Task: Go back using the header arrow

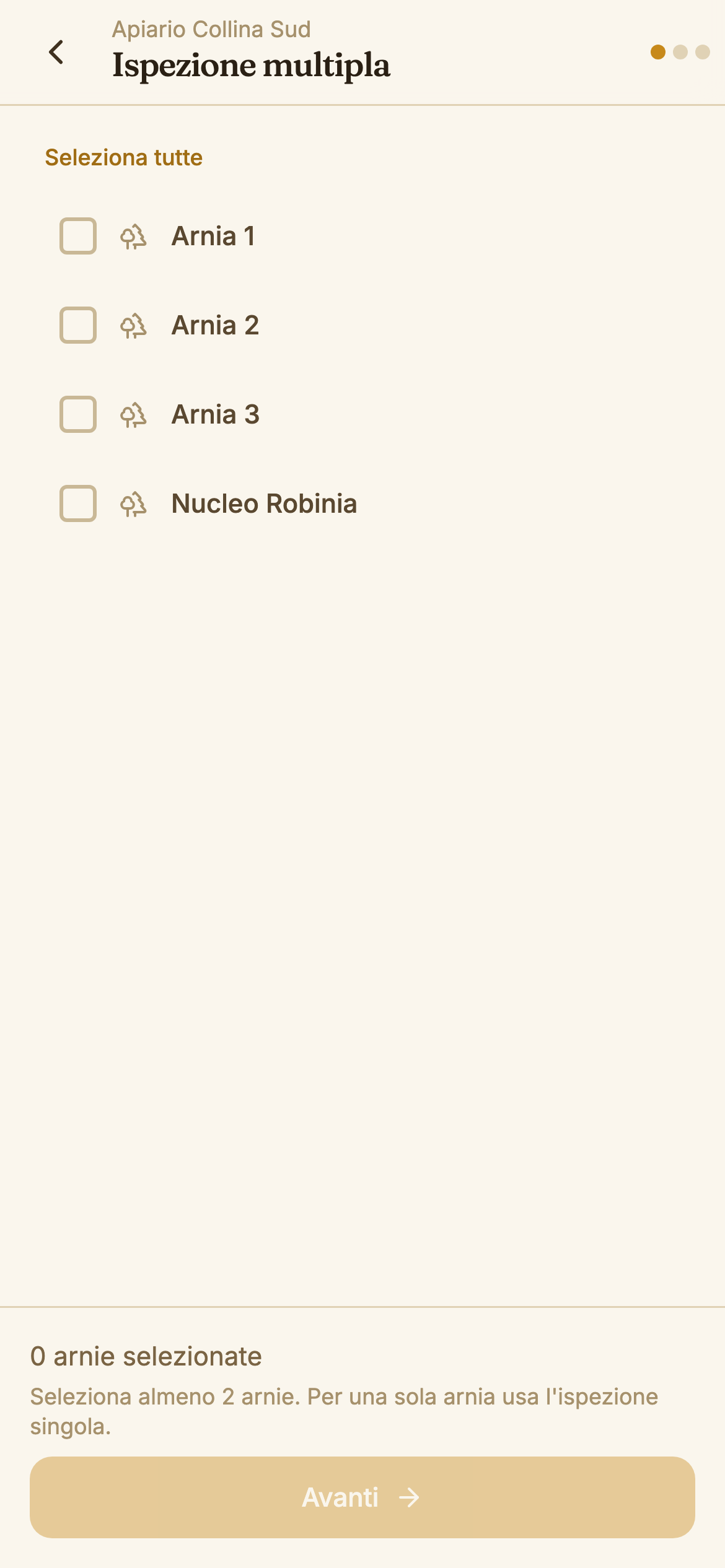Action: coord(56,52)
